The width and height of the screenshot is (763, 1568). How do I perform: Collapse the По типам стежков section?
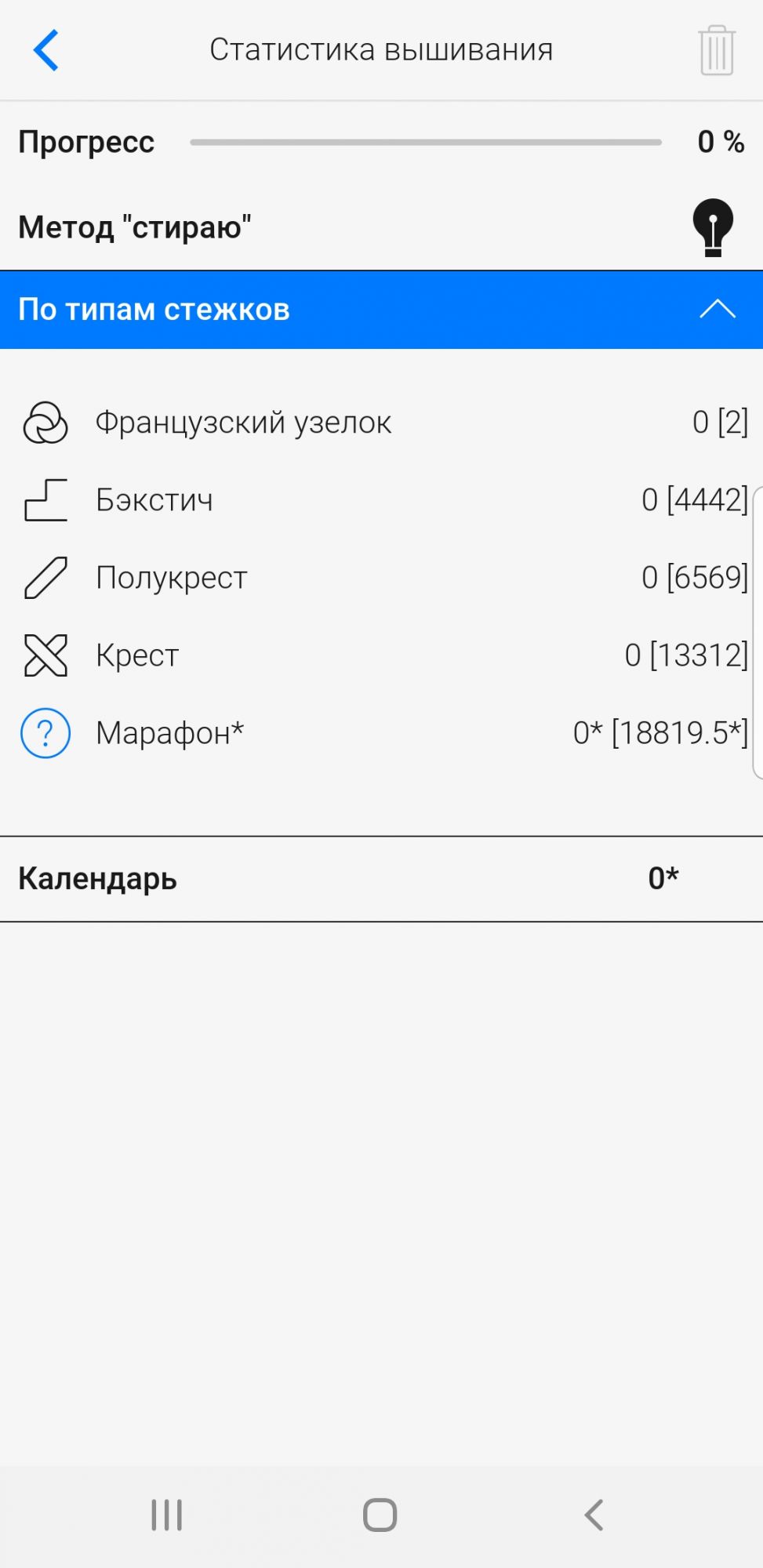pos(717,310)
